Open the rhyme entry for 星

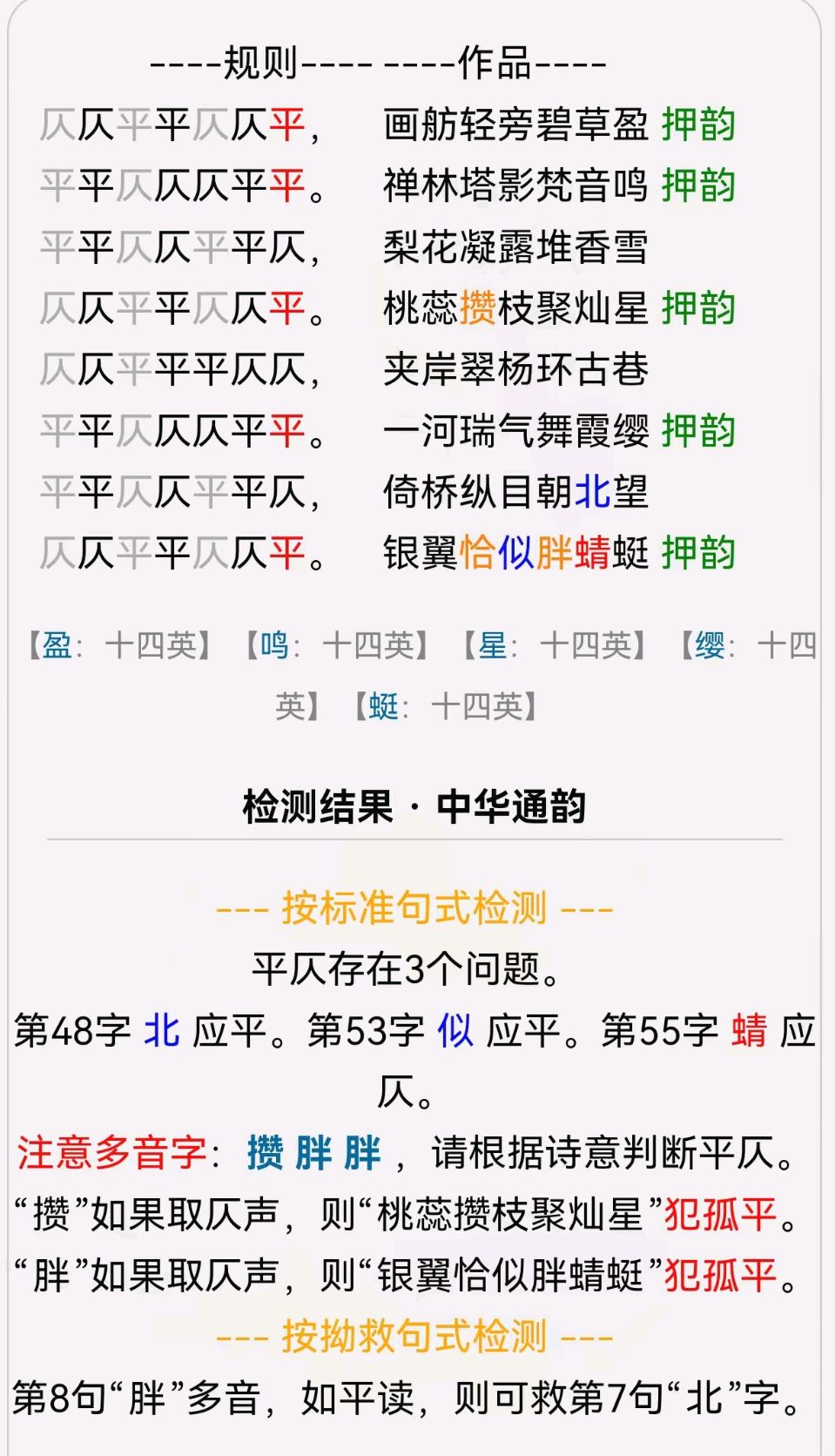492,646
